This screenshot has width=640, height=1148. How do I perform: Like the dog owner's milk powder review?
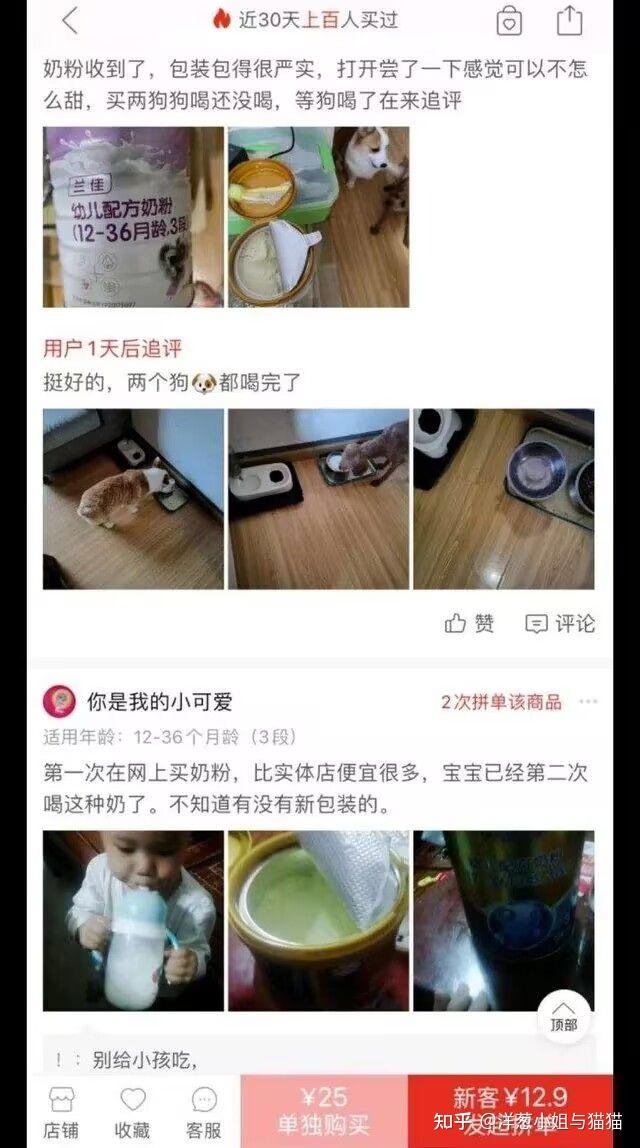469,623
